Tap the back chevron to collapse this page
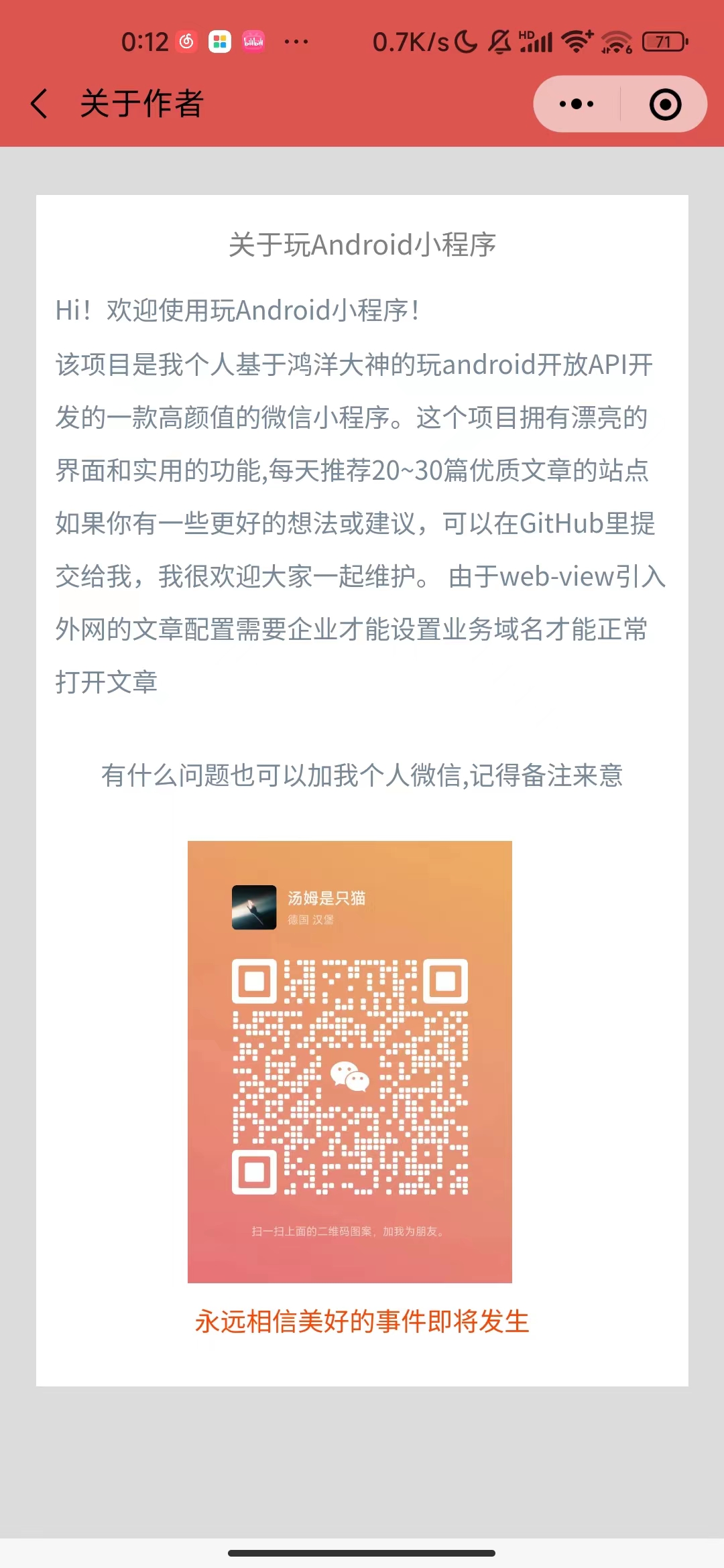Viewport: 724px width, 1568px height. coord(38,104)
